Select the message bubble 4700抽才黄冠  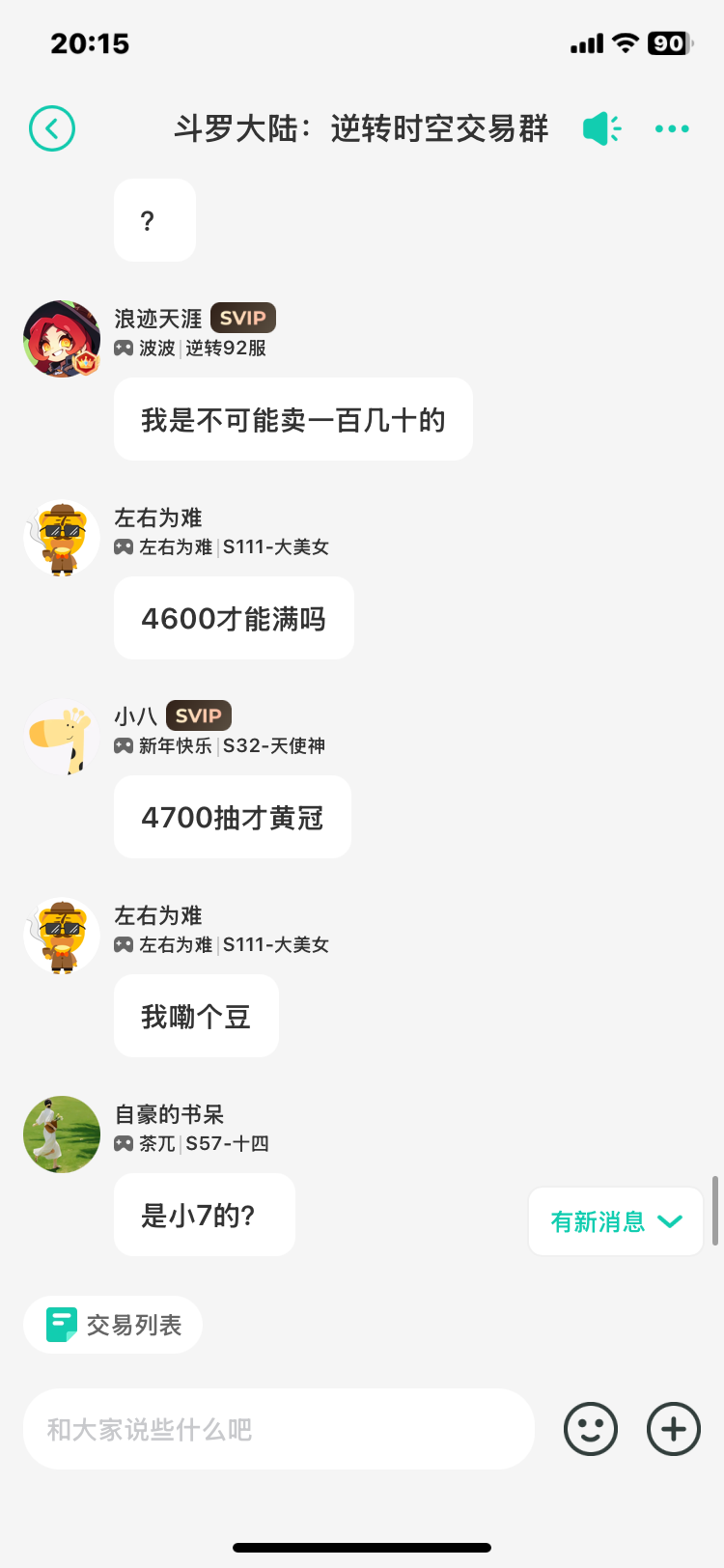coord(232,817)
